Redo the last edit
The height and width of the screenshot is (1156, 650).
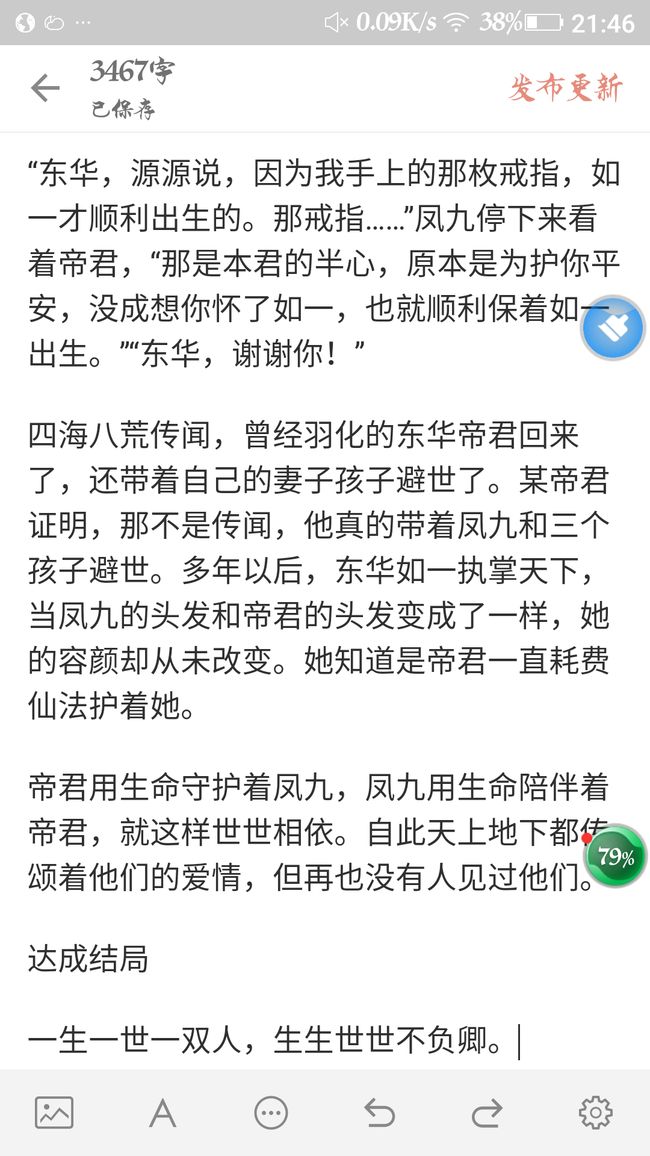(x=487, y=1113)
